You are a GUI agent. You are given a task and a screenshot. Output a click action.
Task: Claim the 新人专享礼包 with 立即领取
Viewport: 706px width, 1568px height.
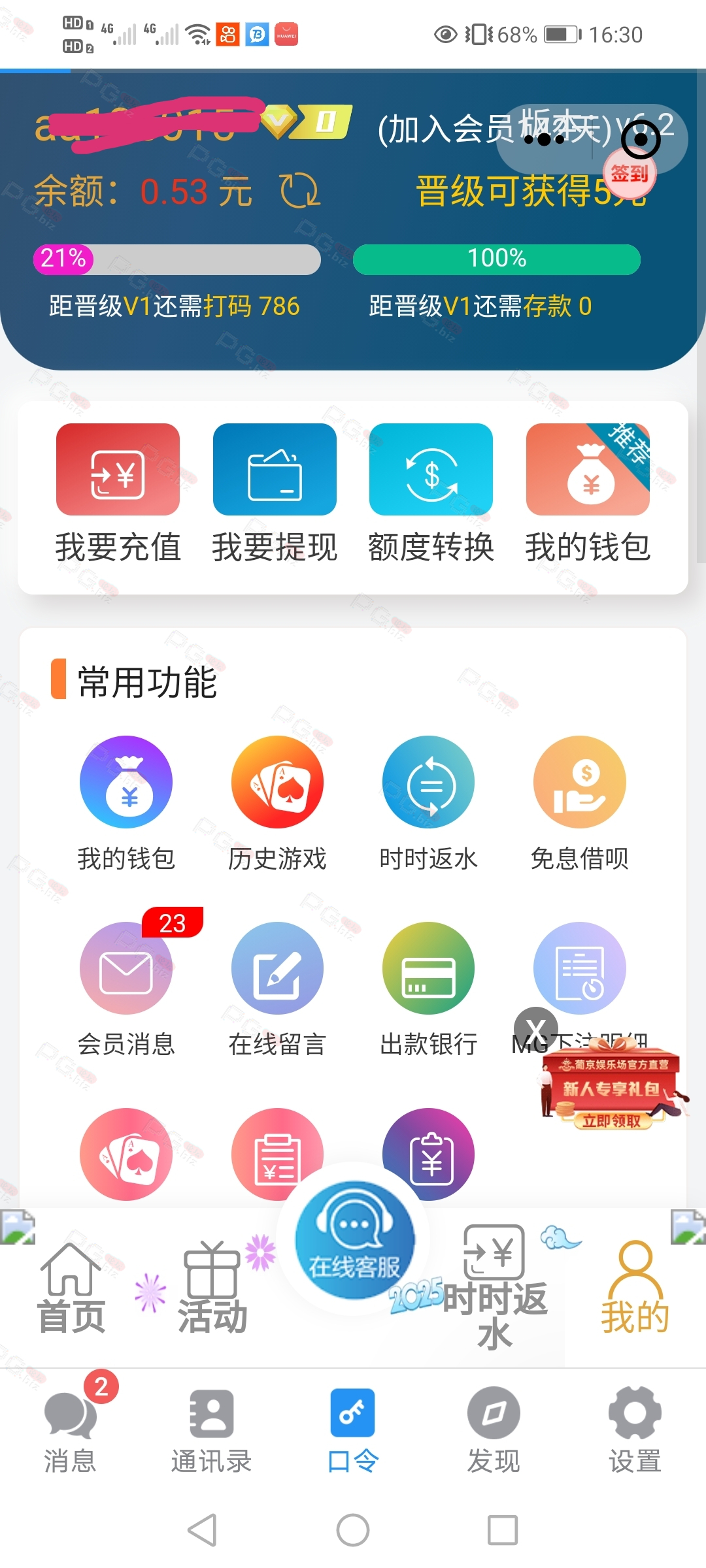coord(613,1121)
